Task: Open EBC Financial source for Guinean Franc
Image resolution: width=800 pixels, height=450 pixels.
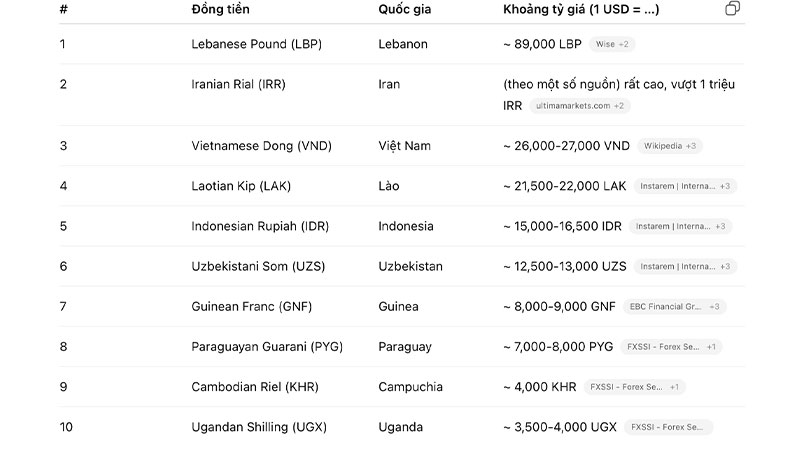Action: click(674, 307)
